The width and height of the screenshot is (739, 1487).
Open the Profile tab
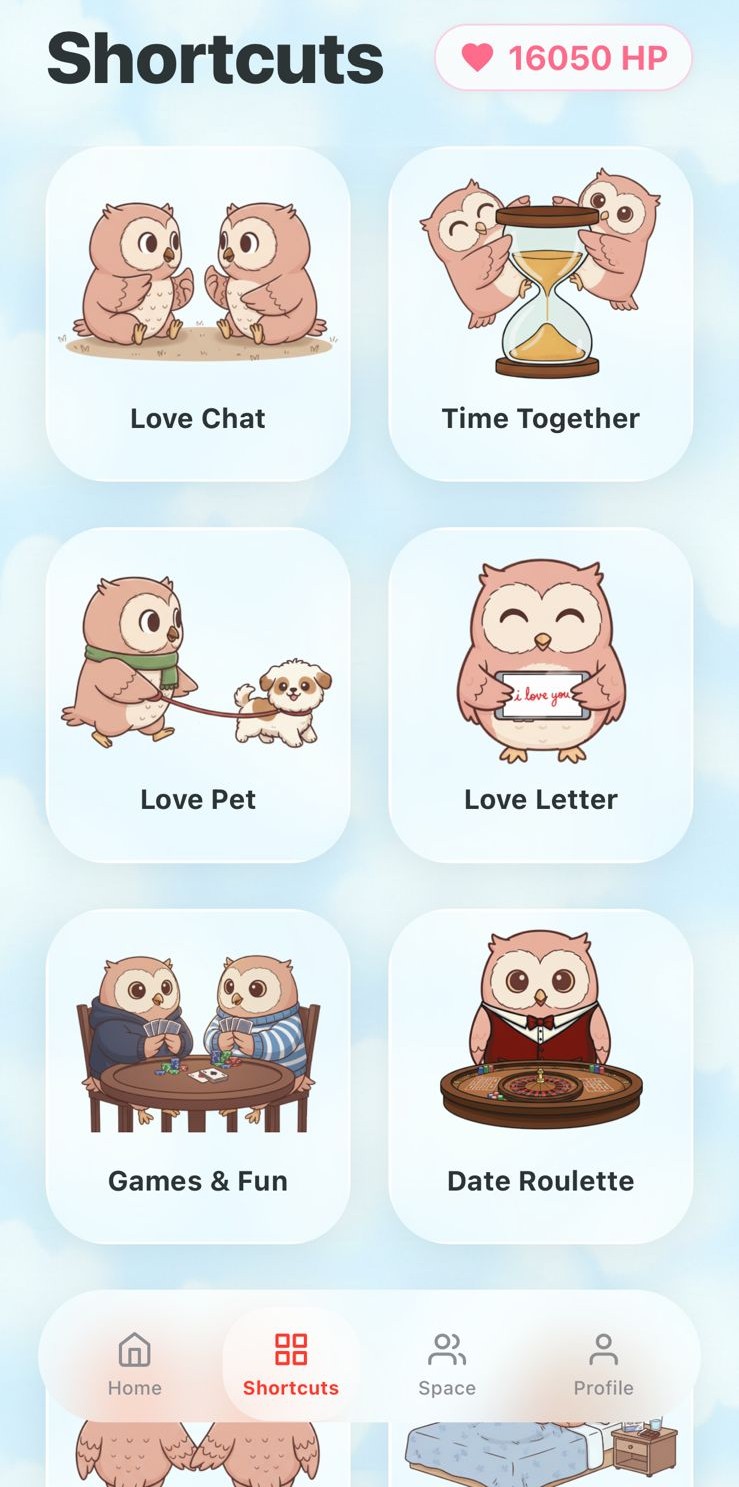pyautogui.click(x=603, y=1364)
